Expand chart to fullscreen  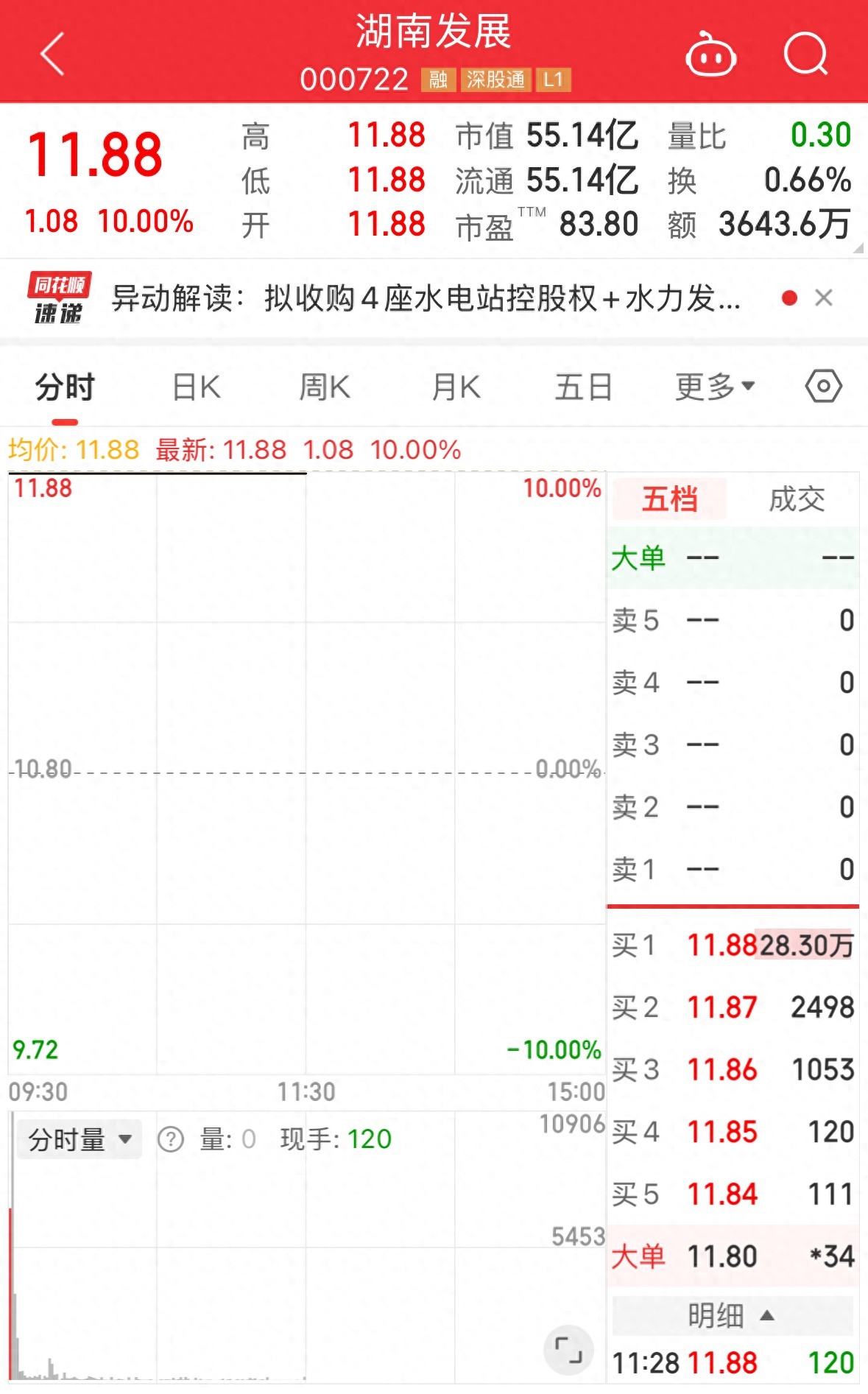click(x=568, y=1350)
